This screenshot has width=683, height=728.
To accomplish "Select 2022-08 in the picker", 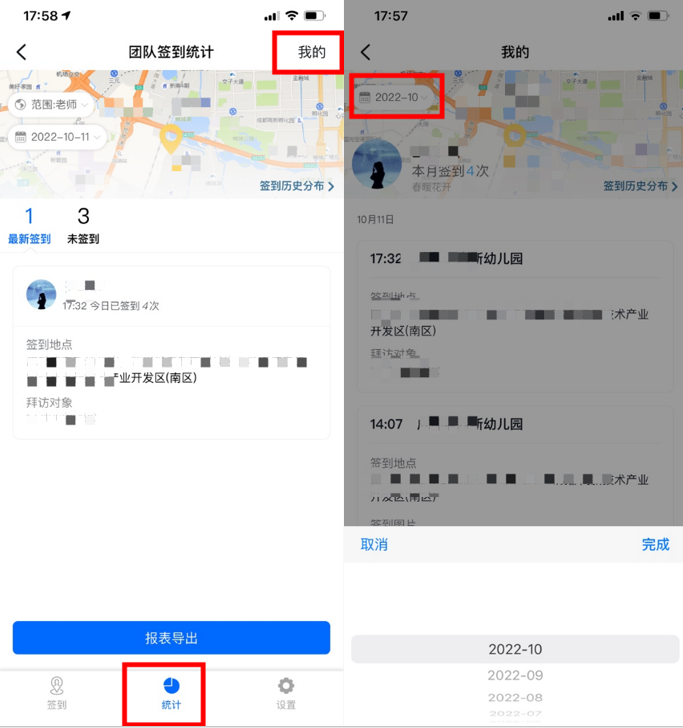I will (x=515, y=697).
